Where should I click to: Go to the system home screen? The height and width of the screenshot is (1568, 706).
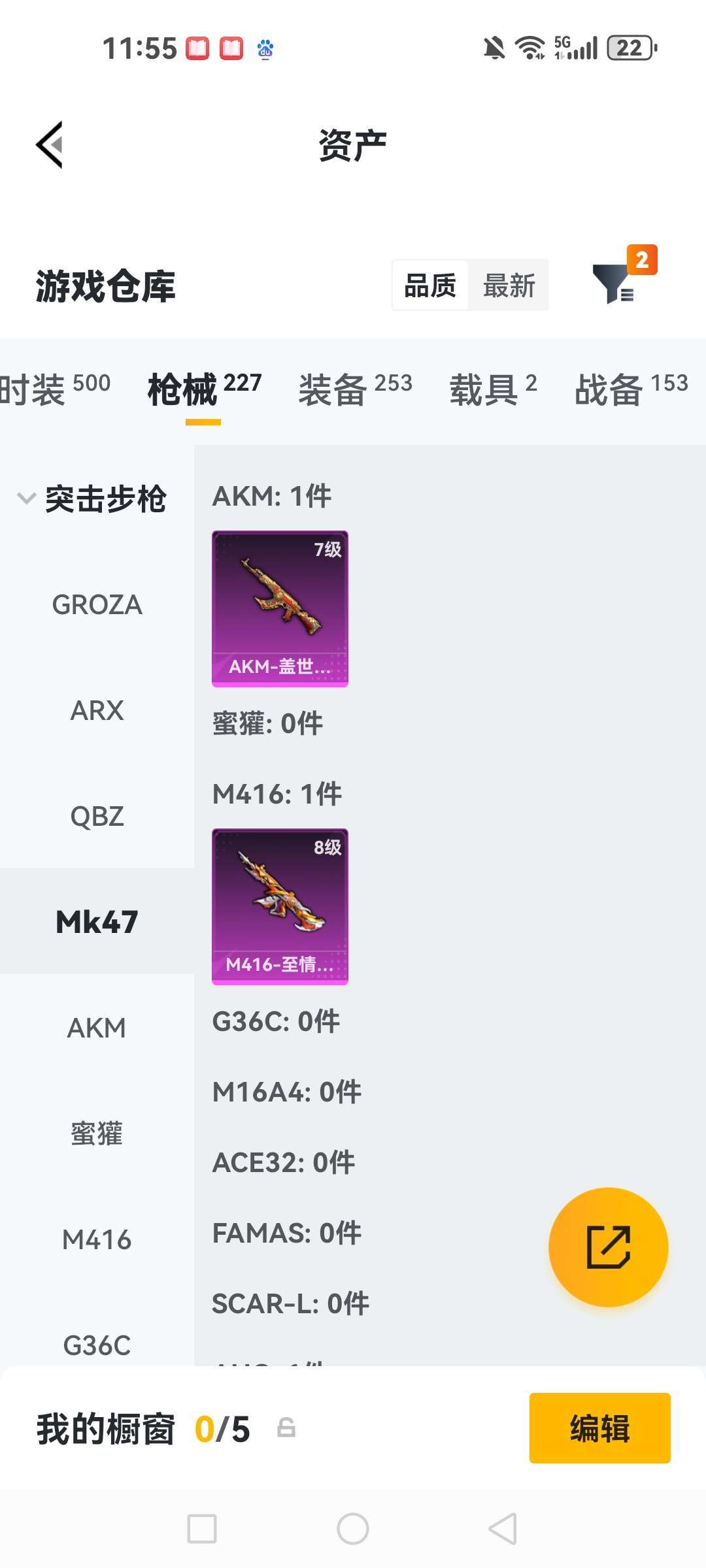point(353,1529)
